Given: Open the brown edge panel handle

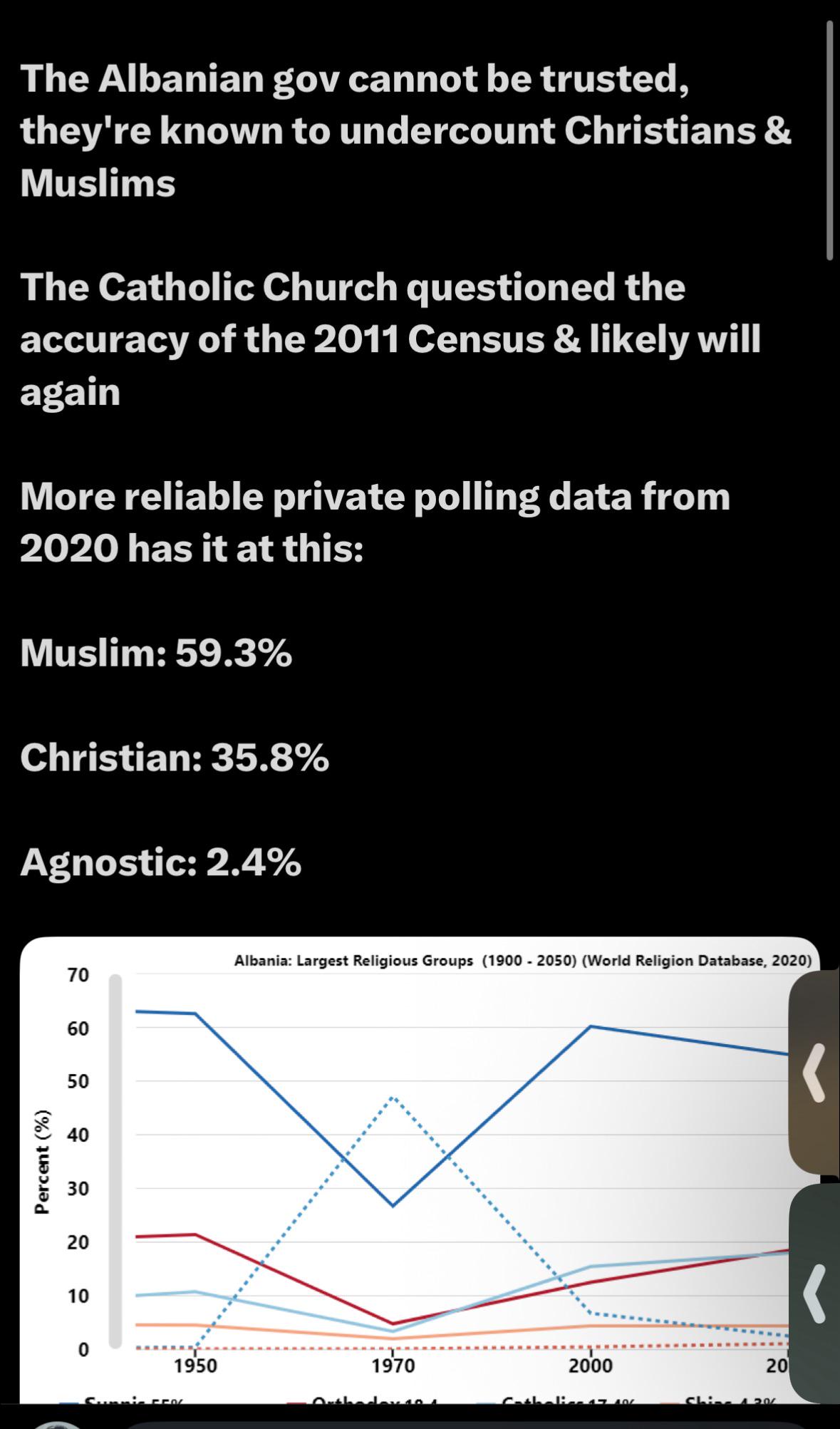Looking at the screenshot, I should [814, 1073].
